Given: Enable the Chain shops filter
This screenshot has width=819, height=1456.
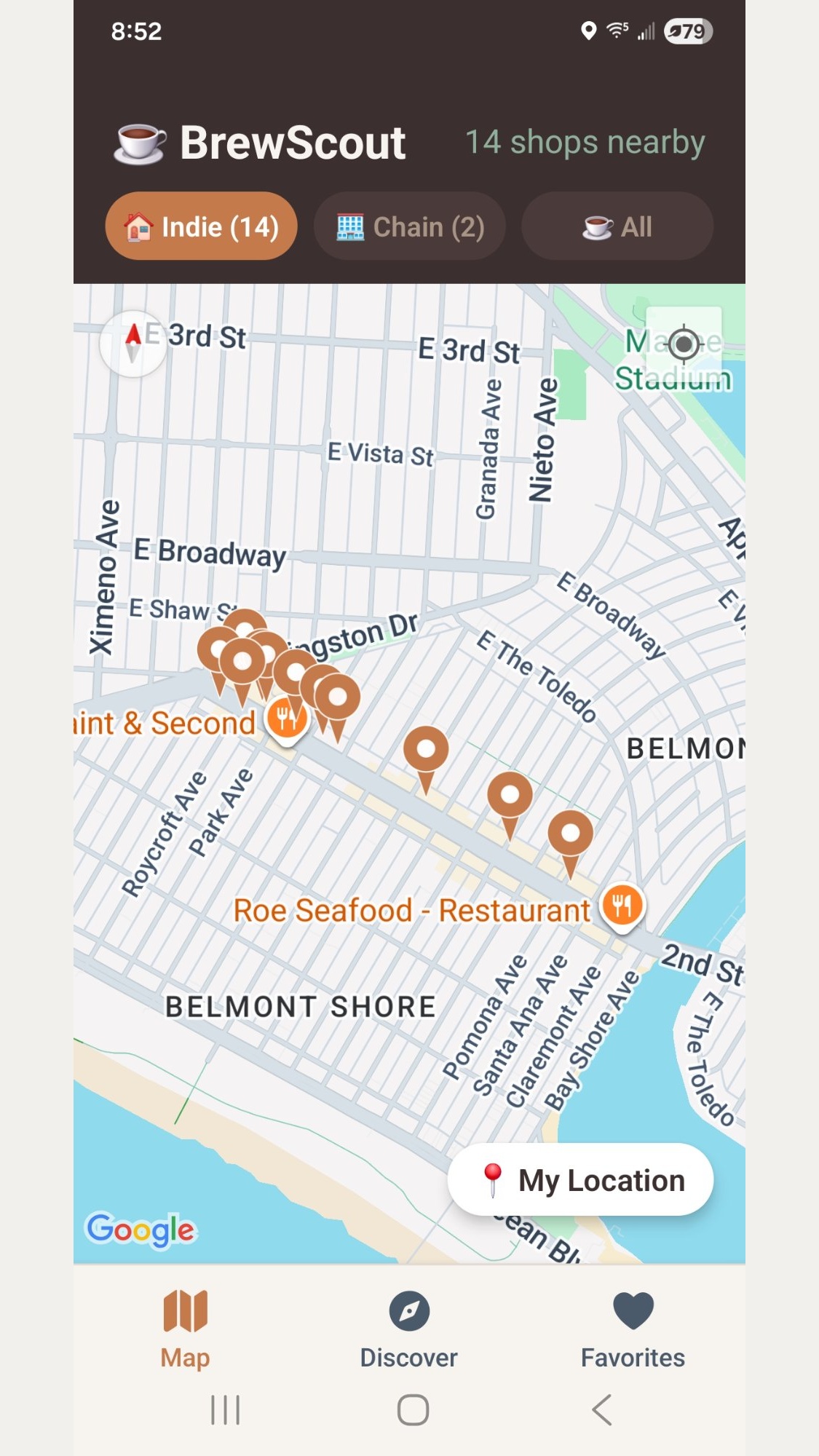Looking at the screenshot, I should (409, 226).
